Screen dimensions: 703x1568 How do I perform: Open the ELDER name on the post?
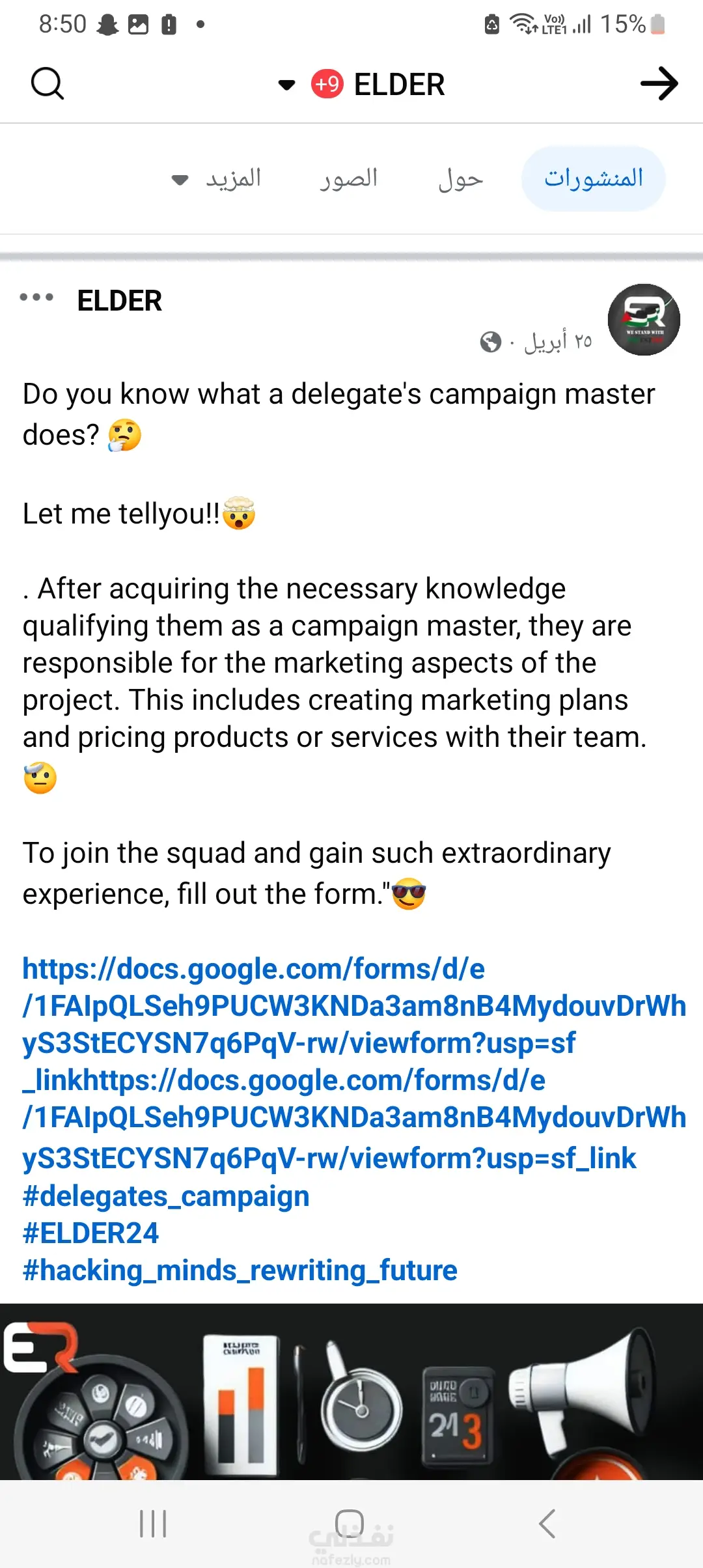point(120,301)
